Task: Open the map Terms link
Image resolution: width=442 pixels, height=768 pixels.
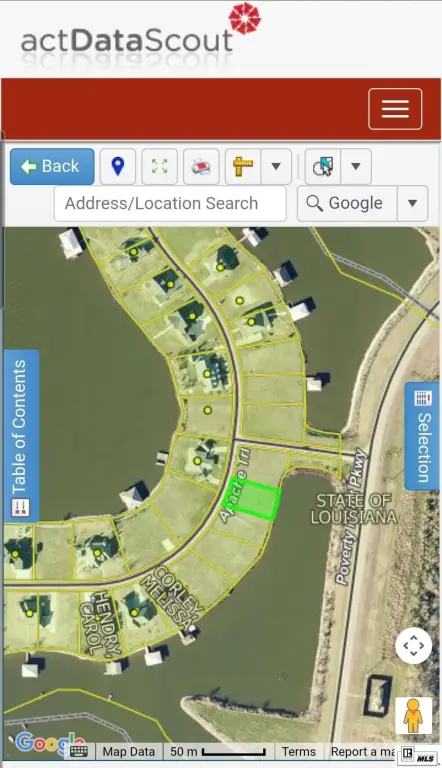Action: (x=299, y=751)
